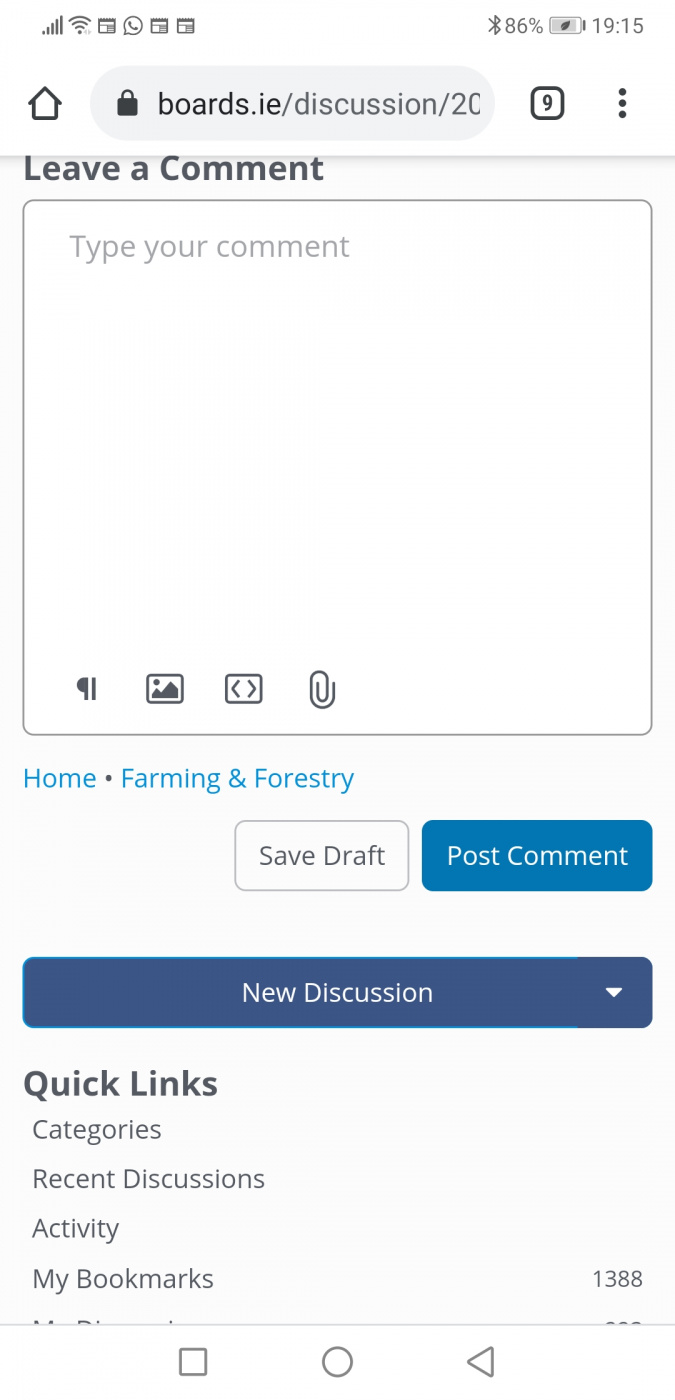Image resolution: width=675 pixels, height=1400 pixels.
Task: Open Categories in Quick Links
Action: click(x=97, y=1130)
